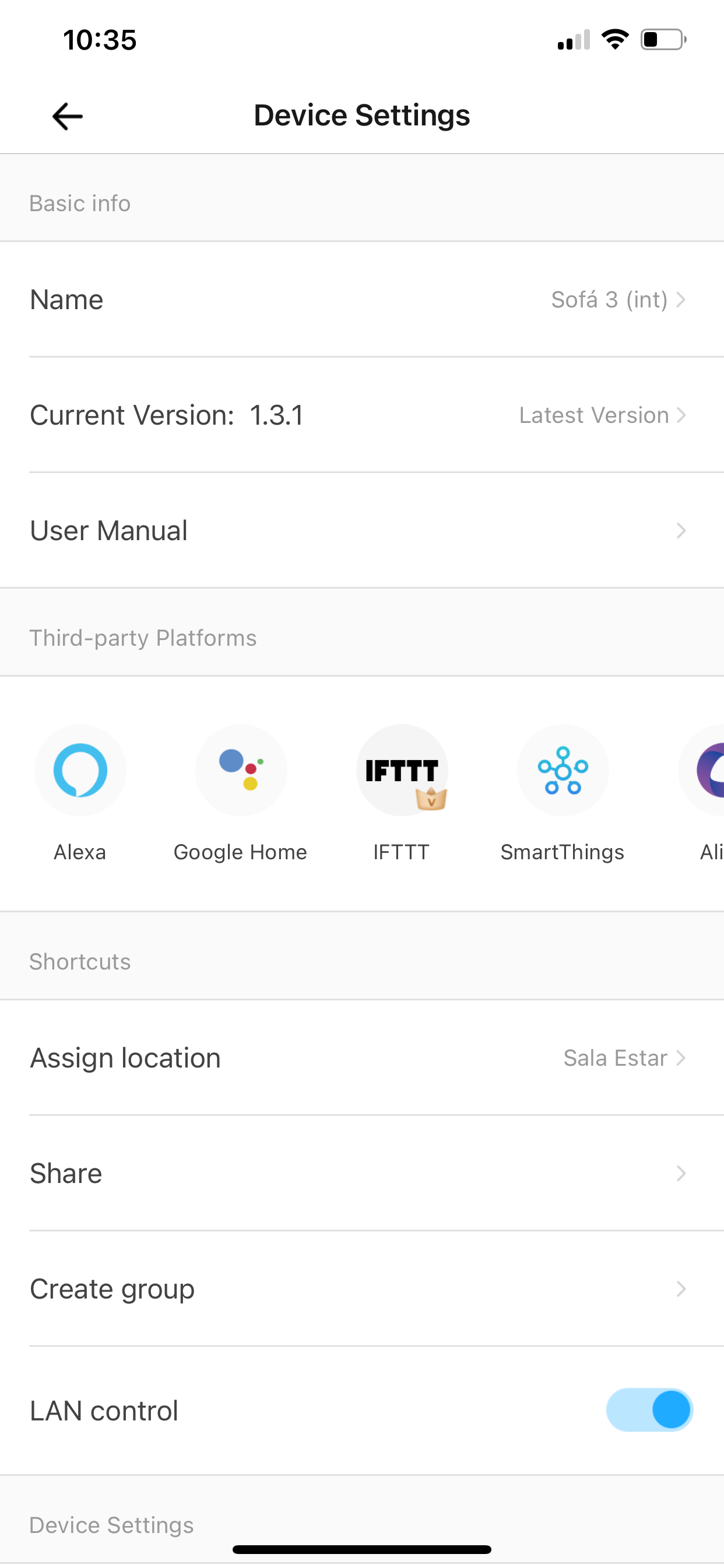Disable the LAN control switch

[649, 1410]
